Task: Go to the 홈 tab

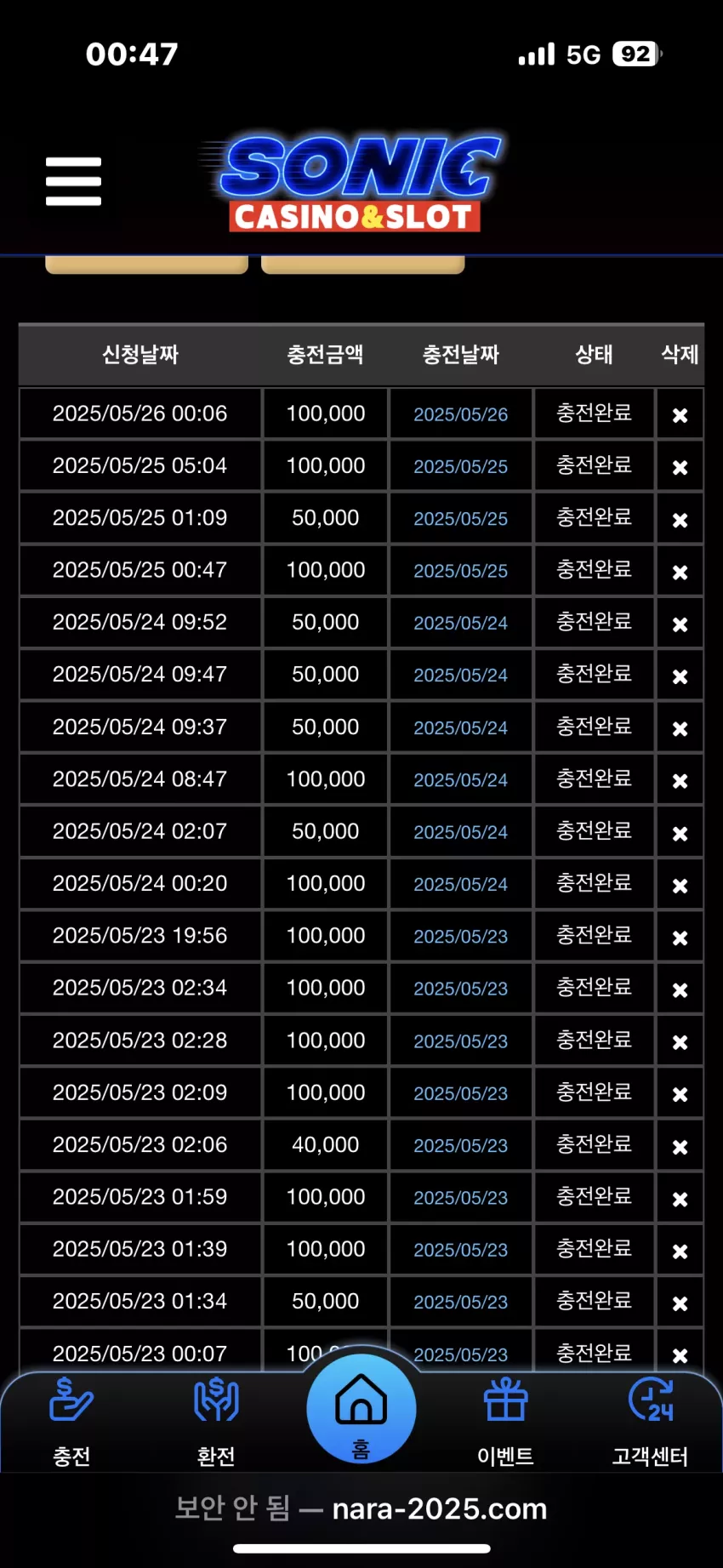Action: click(361, 1409)
